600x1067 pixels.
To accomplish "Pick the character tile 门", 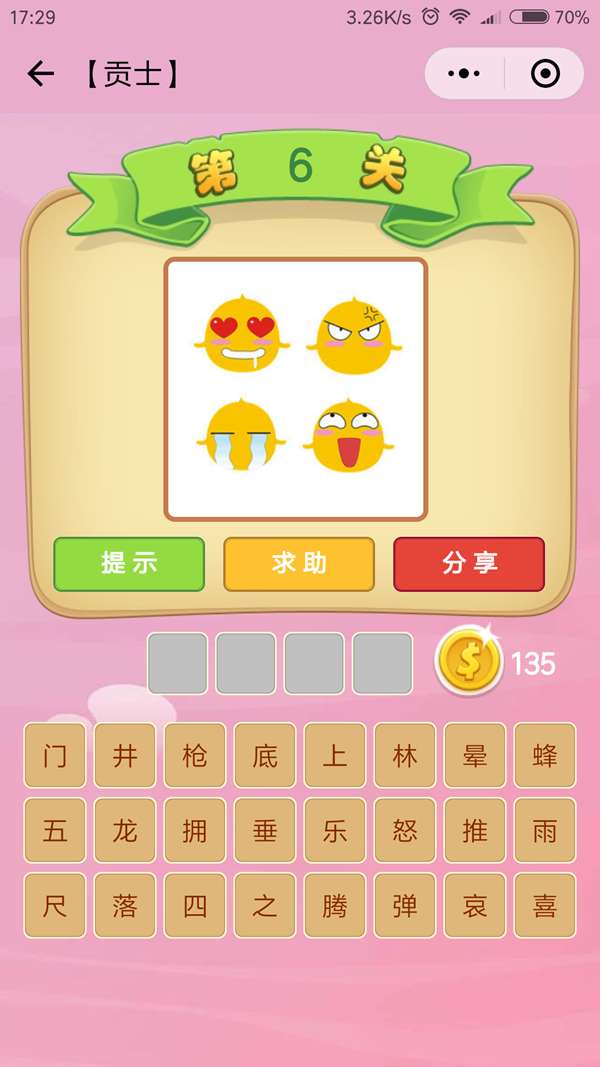I will tap(55, 755).
